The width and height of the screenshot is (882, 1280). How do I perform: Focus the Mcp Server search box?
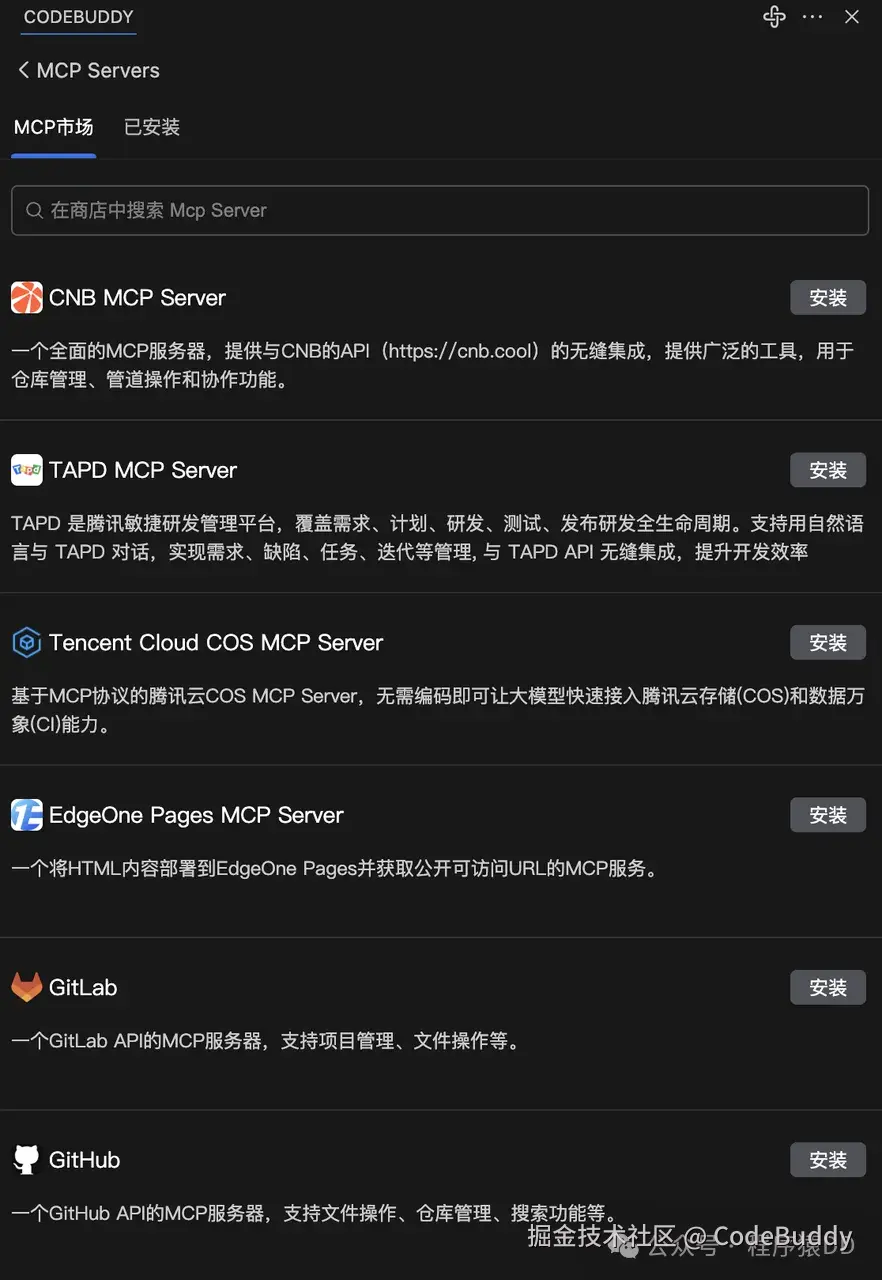tap(440, 210)
